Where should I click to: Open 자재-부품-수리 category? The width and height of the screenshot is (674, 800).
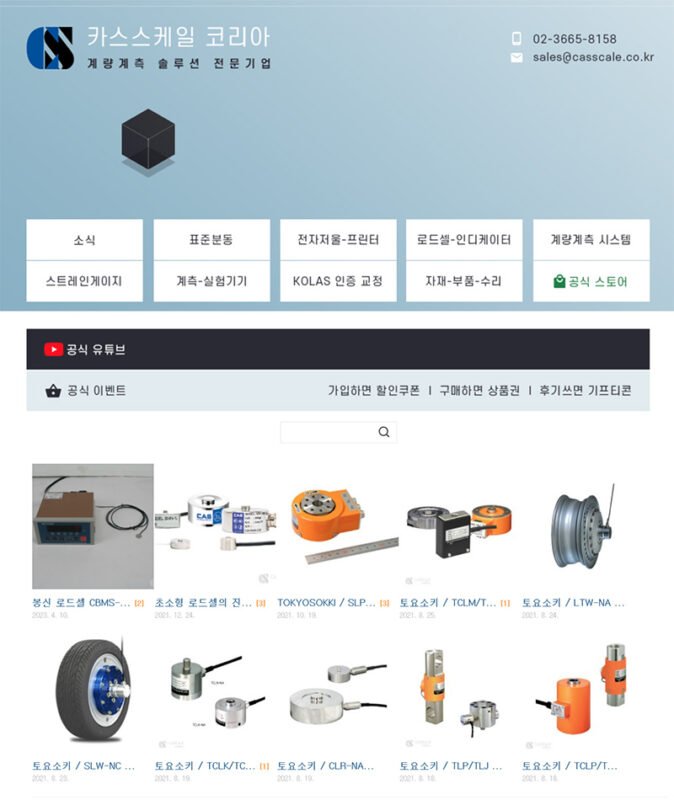464,281
